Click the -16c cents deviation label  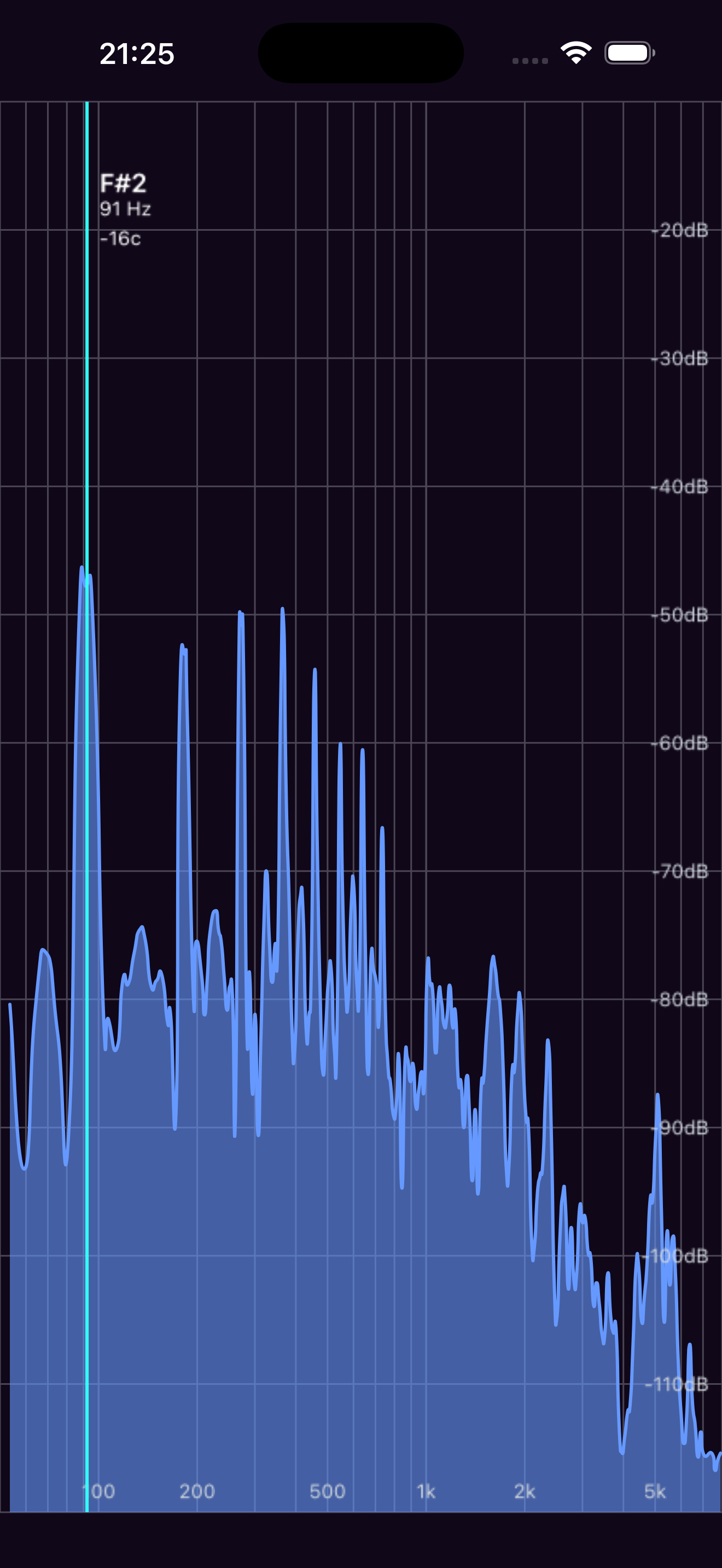click(x=120, y=238)
